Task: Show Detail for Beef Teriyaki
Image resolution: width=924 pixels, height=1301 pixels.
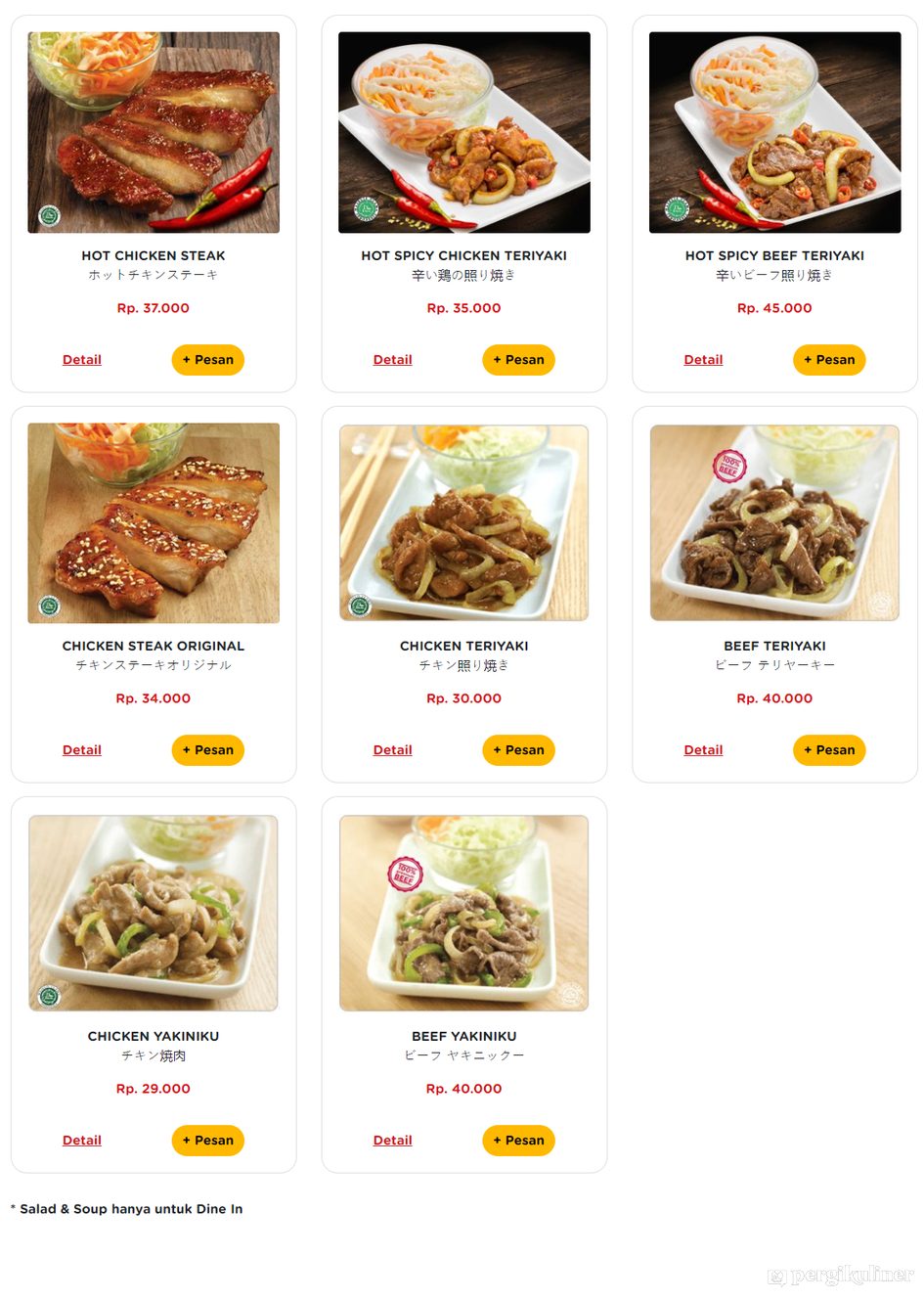Action: click(x=703, y=750)
